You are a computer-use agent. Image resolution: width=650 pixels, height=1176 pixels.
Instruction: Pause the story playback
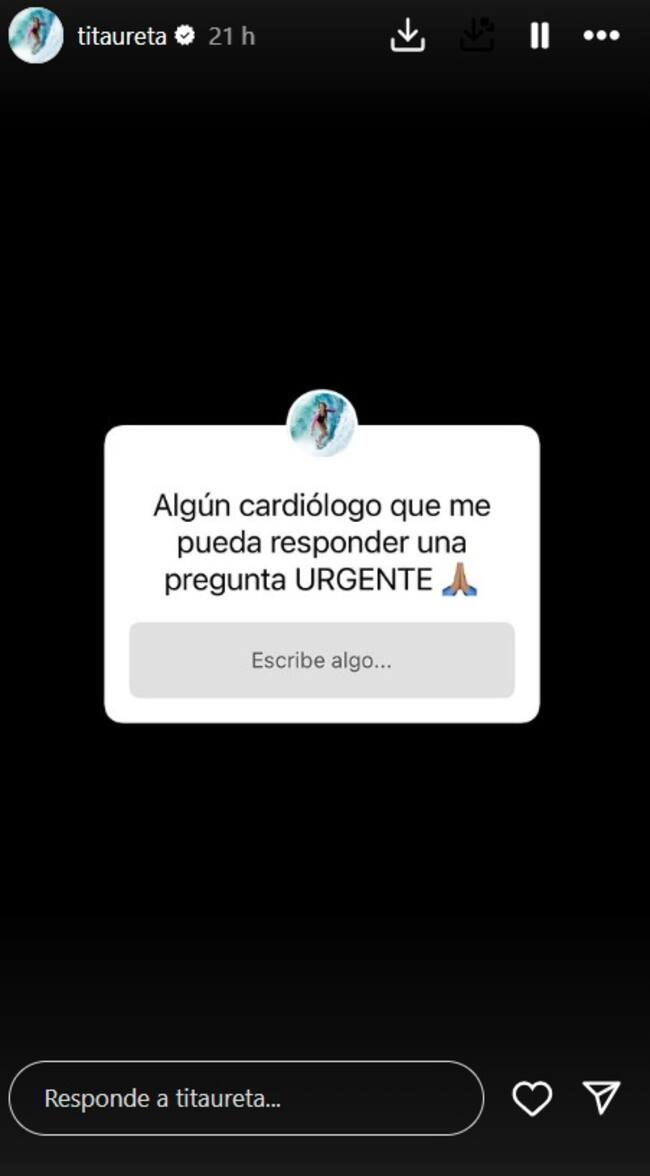(x=539, y=36)
